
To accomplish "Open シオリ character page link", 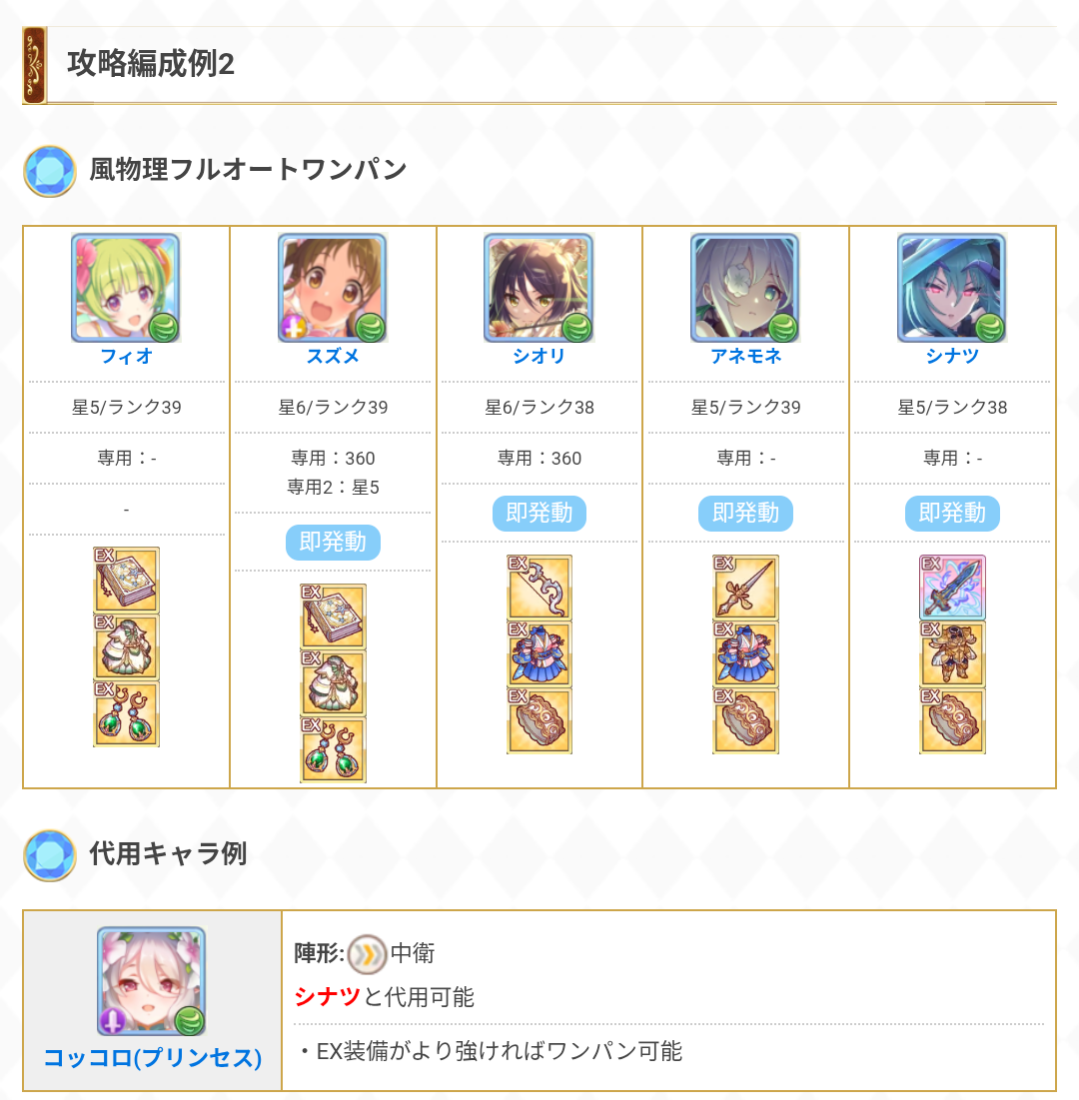I will point(539,356).
